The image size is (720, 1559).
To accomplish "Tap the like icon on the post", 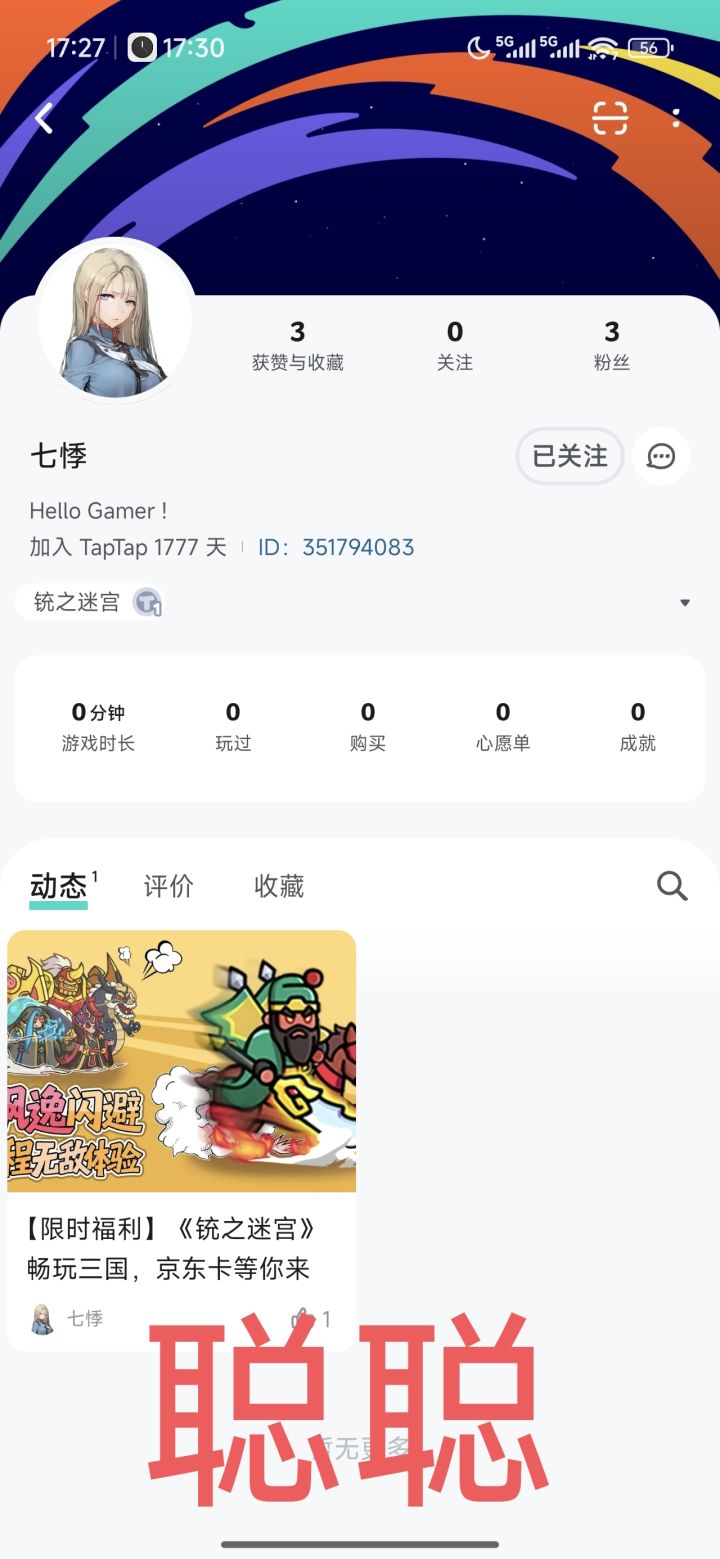I will 305,1318.
